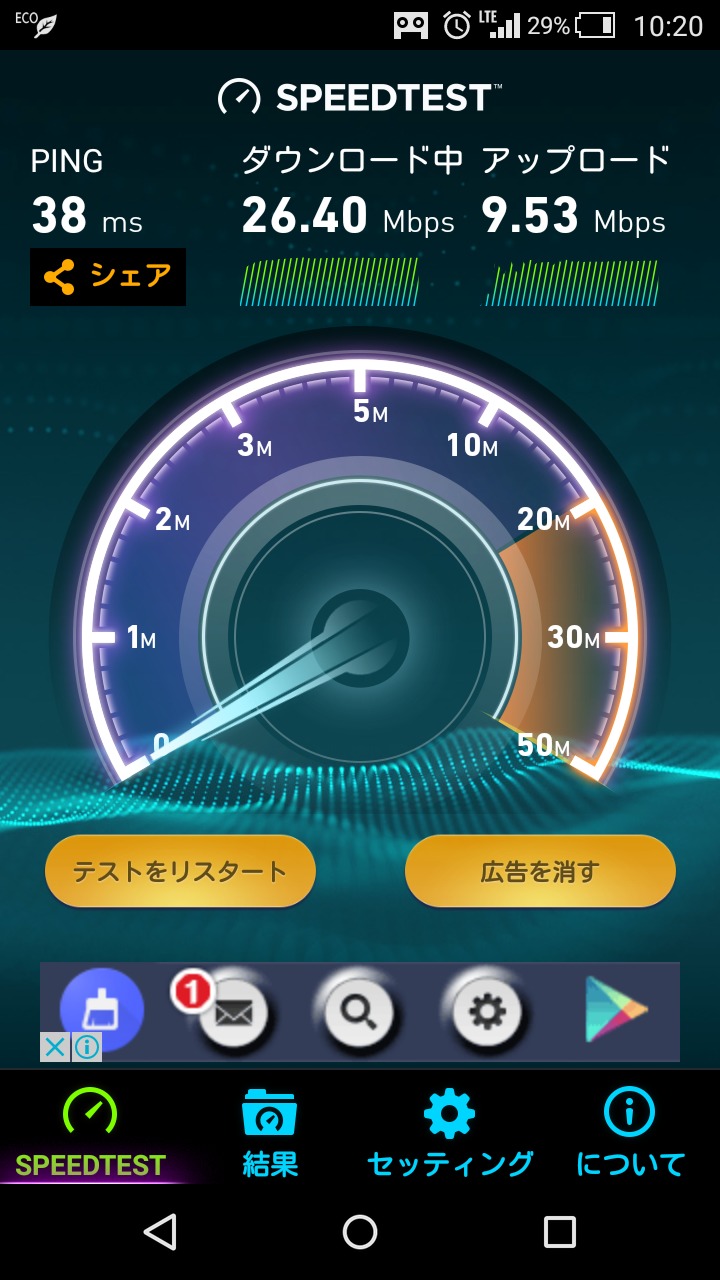The width and height of the screenshot is (720, 1280).
Task: Select the SPEEDTEST tab
Action: pyautogui.click(x=90, y=1134)
